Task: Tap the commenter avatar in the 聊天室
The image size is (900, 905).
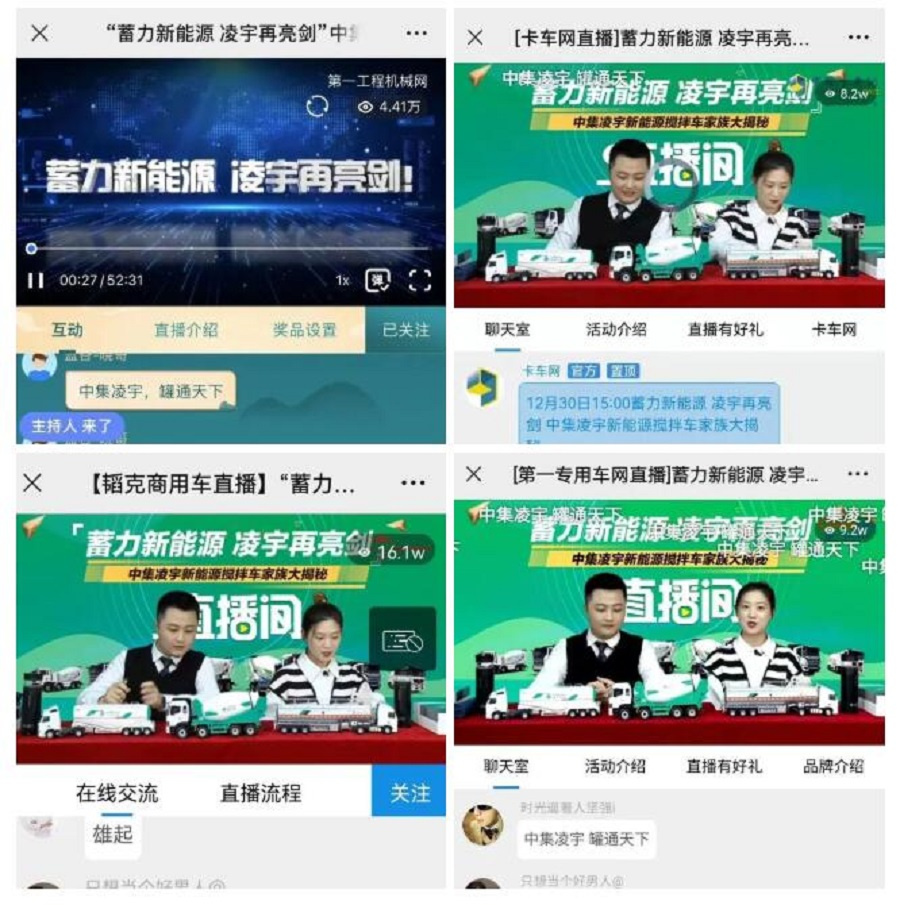Action: coord(486,822)
